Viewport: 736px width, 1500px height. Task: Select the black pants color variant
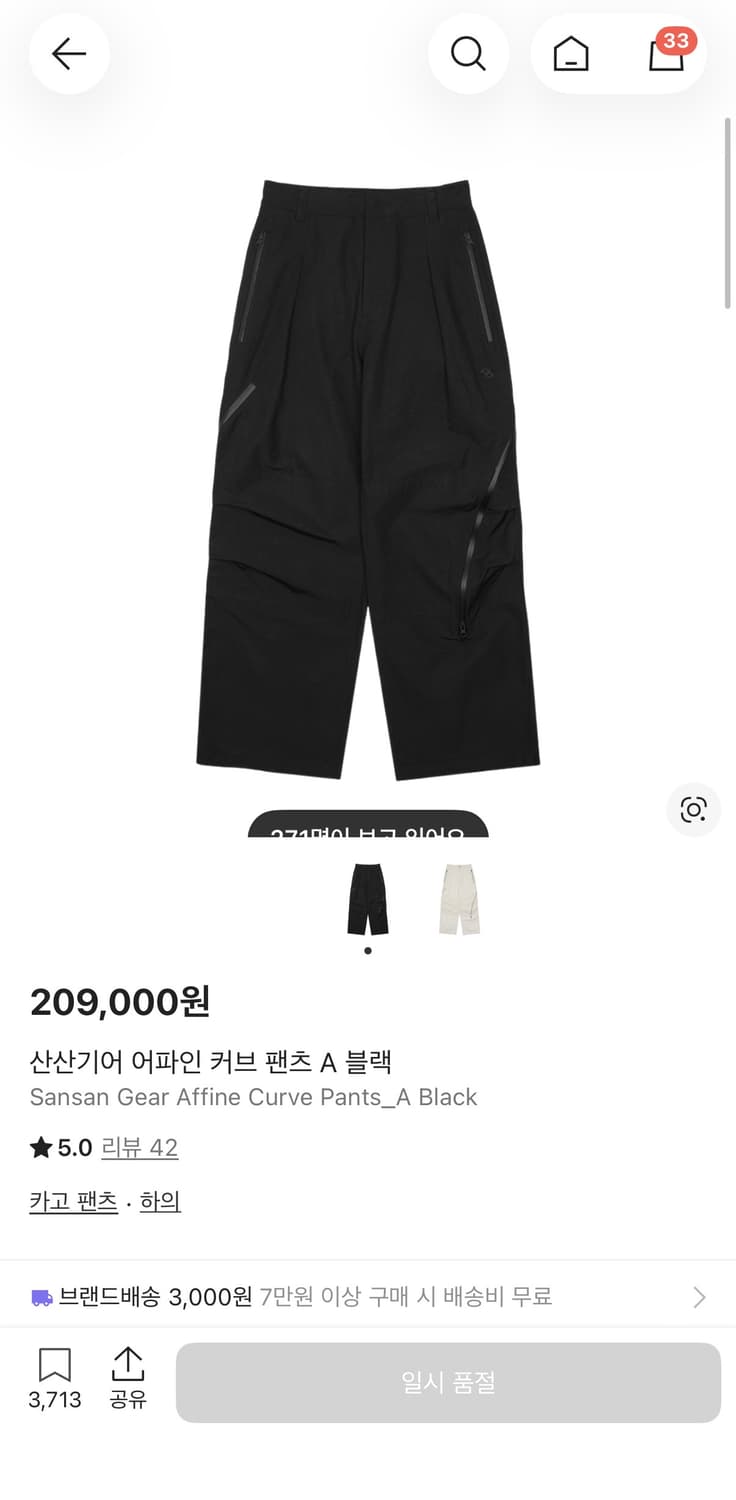tap(366, 898)
